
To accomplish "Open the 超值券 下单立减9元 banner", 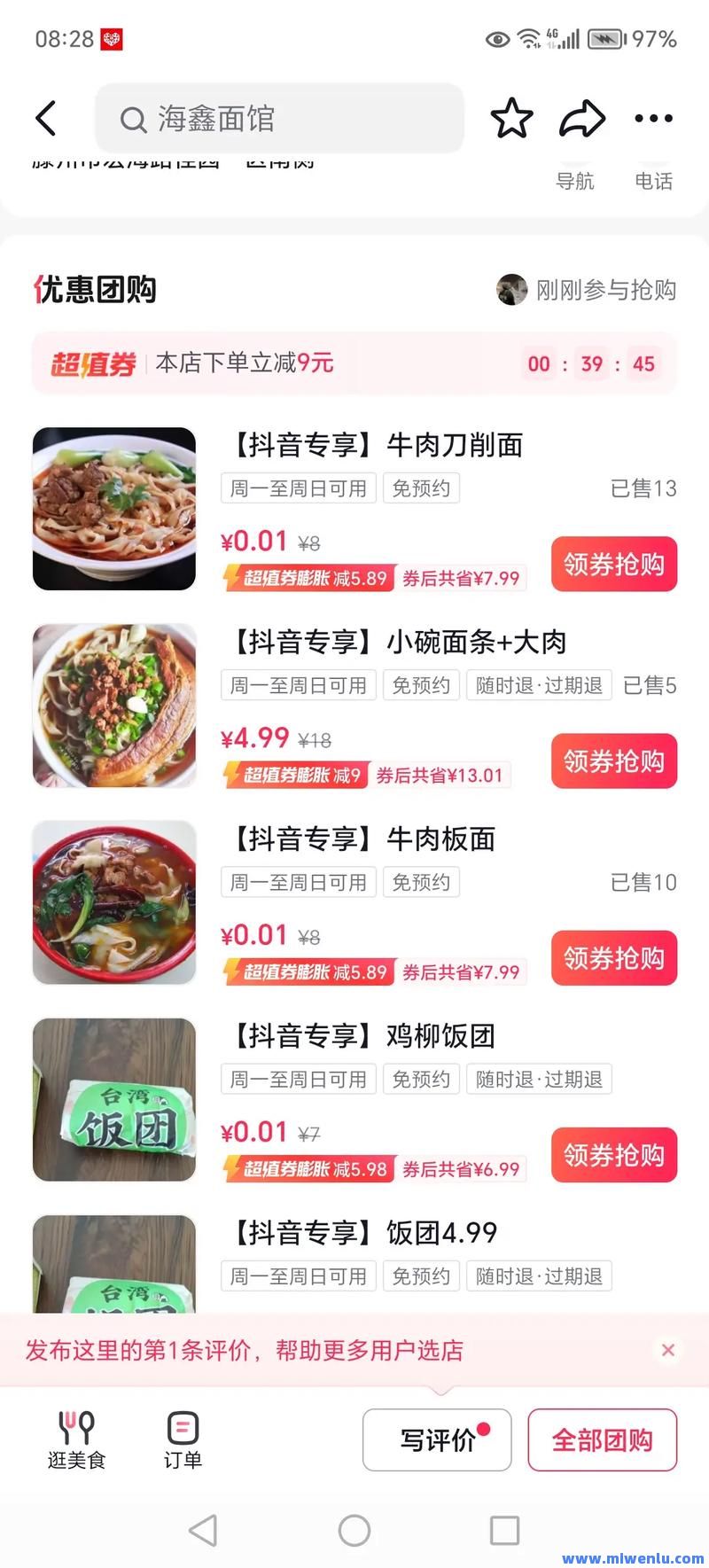I will coord(354,363).
